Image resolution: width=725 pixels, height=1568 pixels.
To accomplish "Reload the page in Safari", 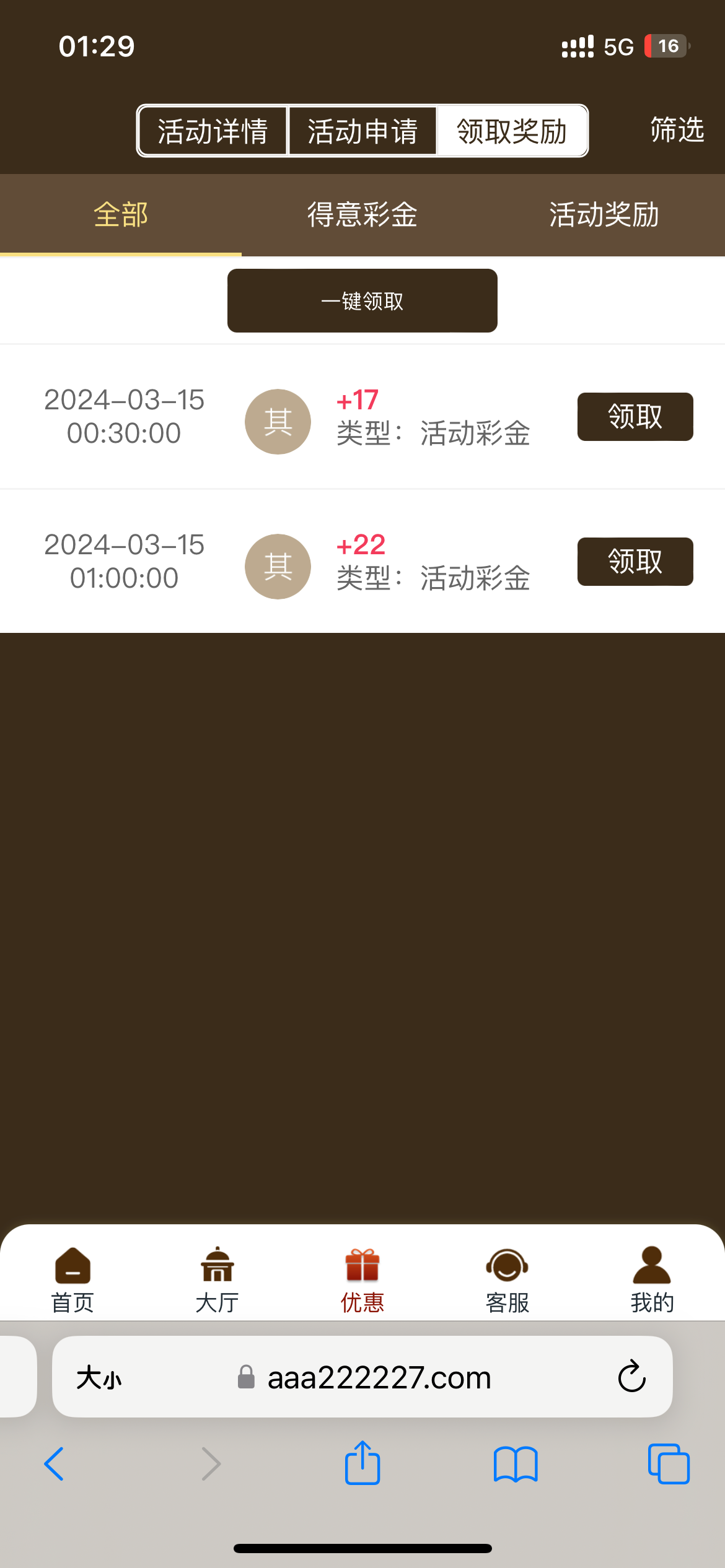I will pyautogui.click(x=631, y=1377).
